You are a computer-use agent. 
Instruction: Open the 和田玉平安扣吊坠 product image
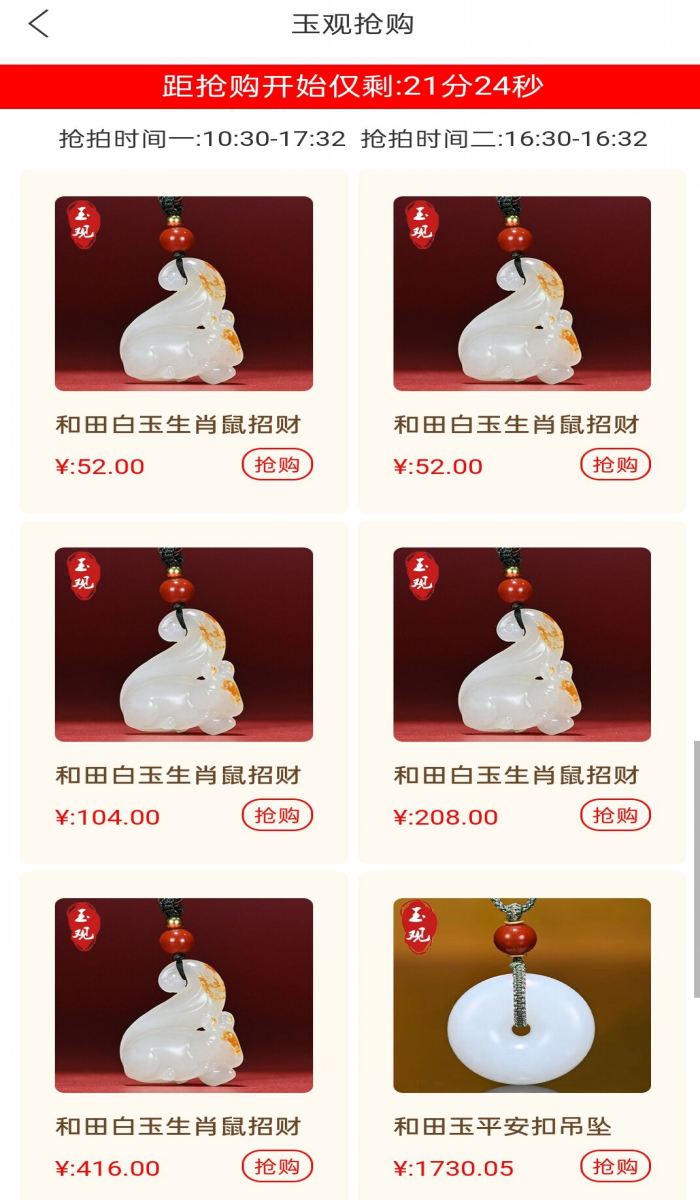coord(522,995)
